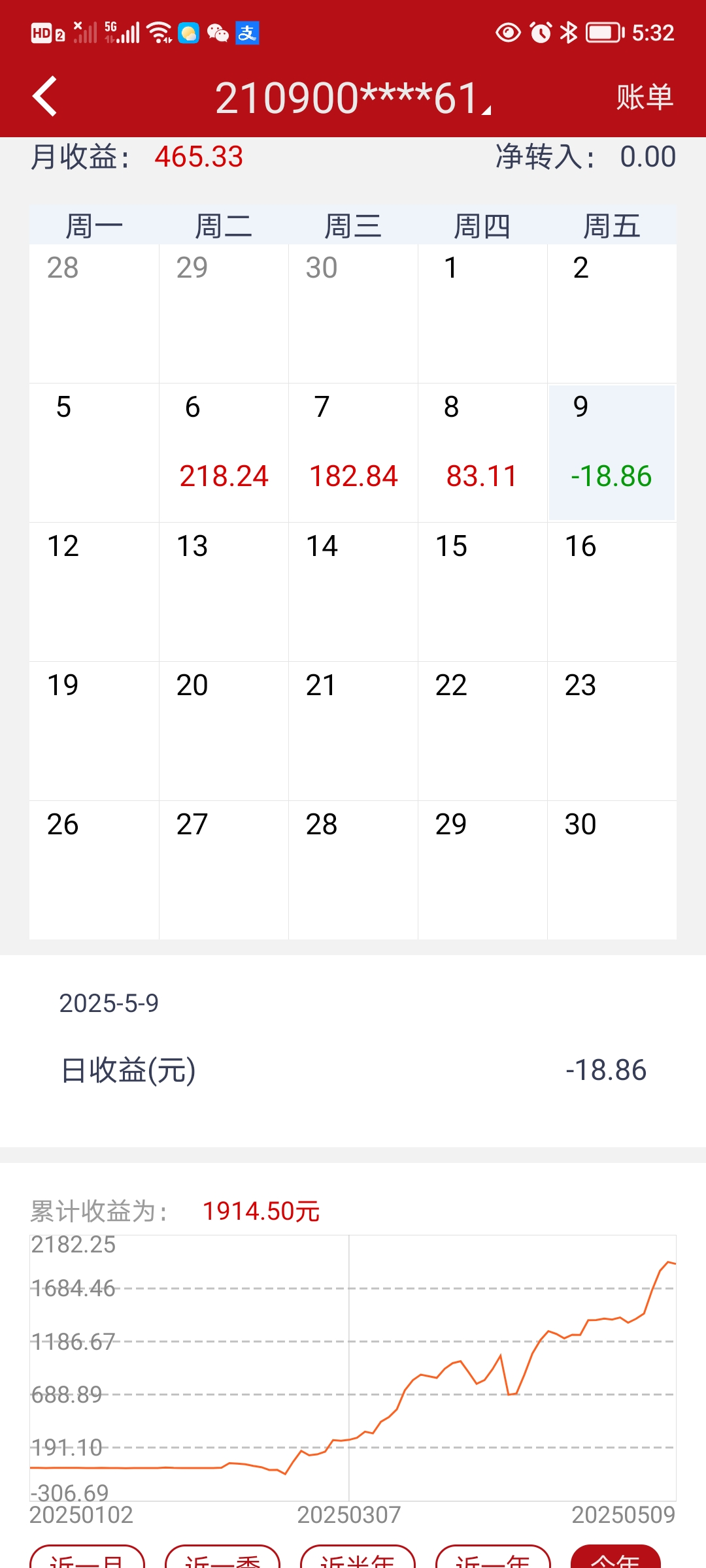Switch chart range to 近一月
The width and height of the screenshot is (706, 1568).
tap(87, 1558)
